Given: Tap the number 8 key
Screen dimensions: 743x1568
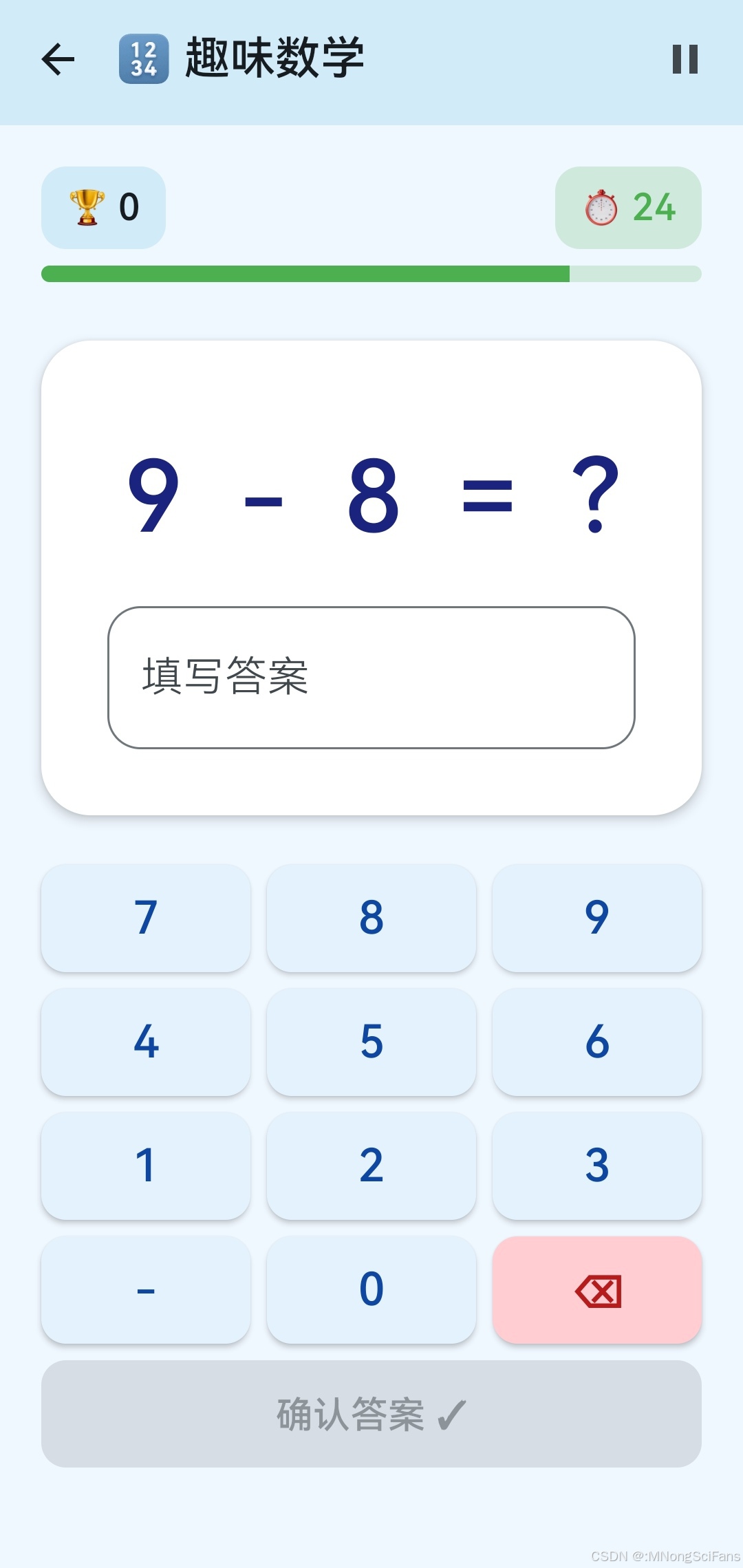Looking at the screenshot, I should coord(371,919).
